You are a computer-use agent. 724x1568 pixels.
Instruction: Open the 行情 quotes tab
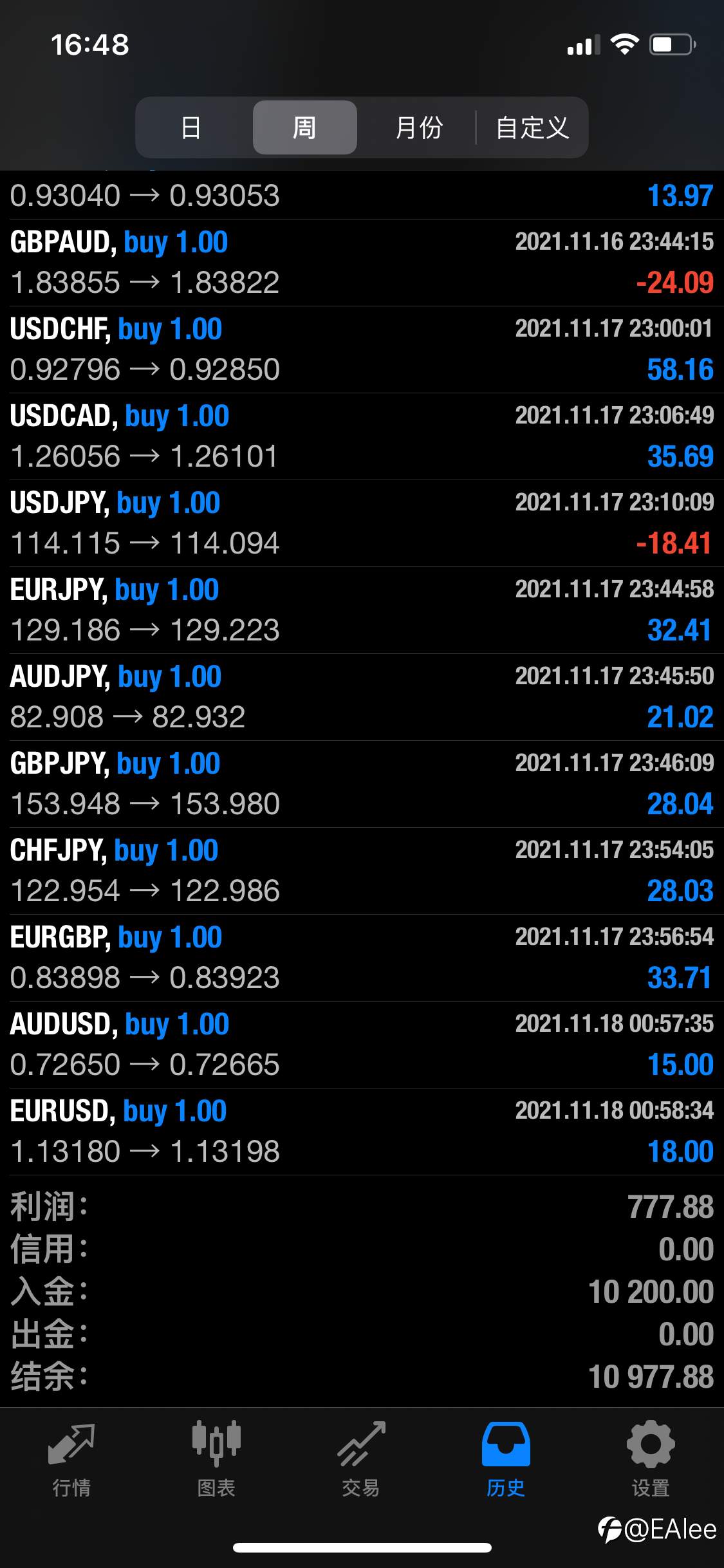[71, 1459]
